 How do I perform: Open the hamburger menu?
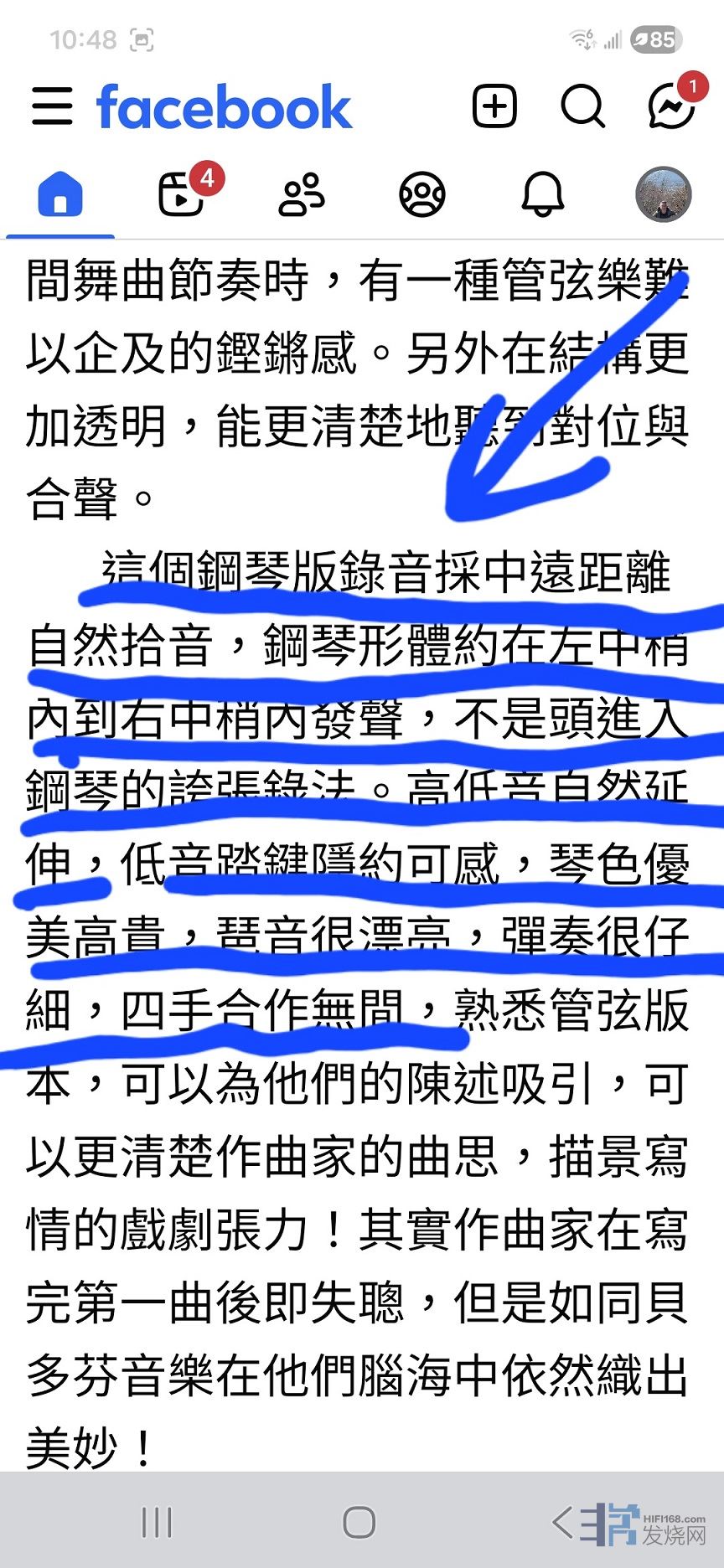click(x=52, y=106)
